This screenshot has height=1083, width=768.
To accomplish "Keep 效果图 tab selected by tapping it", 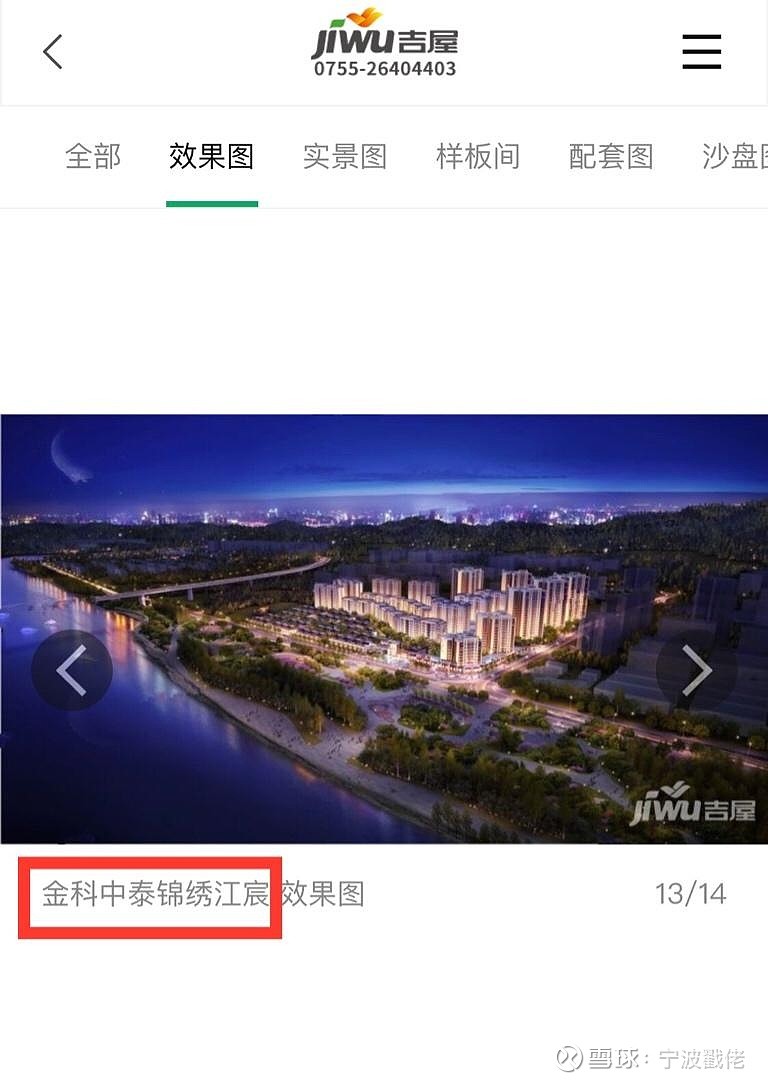I will (x=212, y=157).
